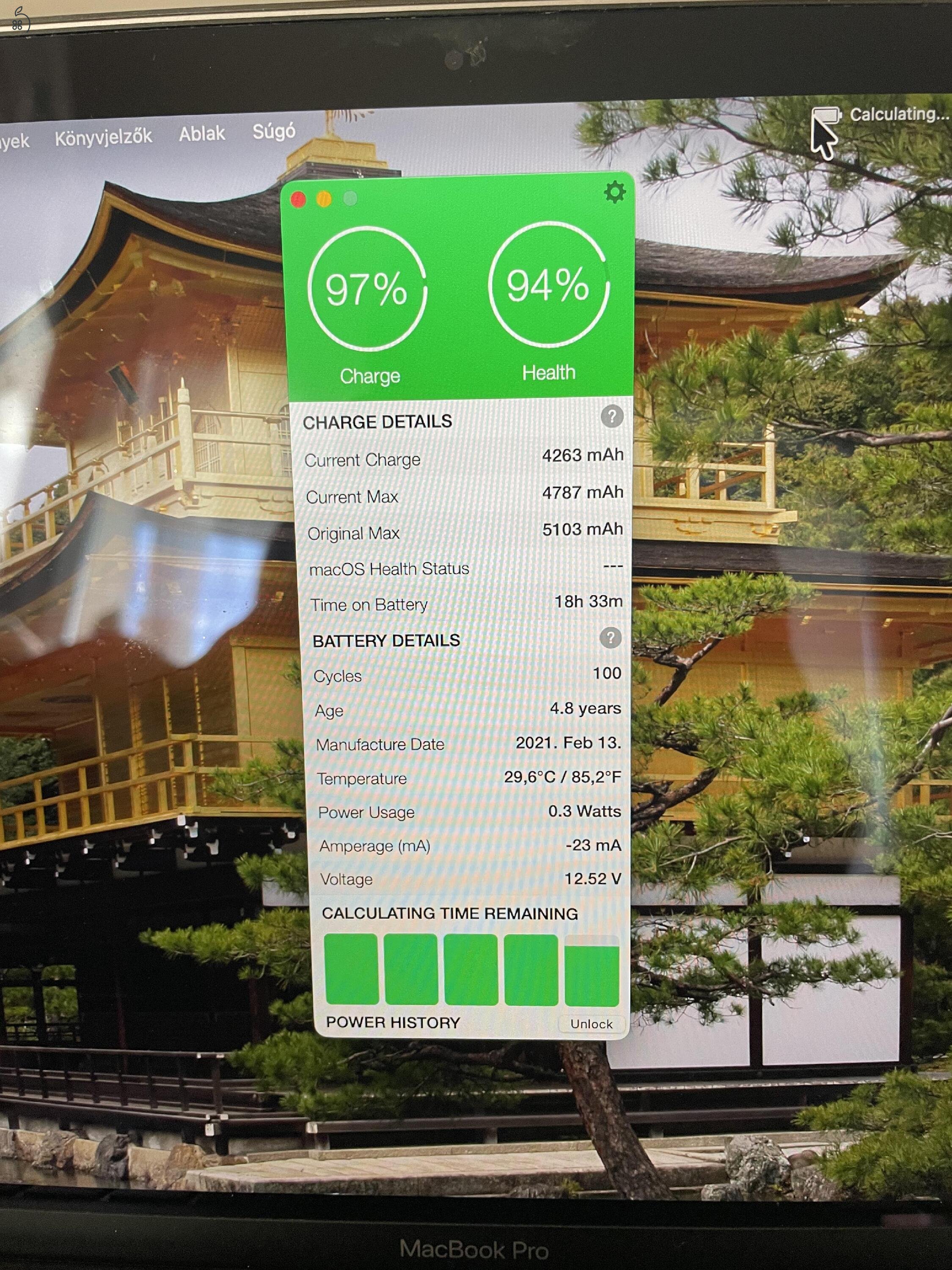Minimize the window with the yellow button
Viewport: 952px width, 1270px height.
(x=324, y=199)
